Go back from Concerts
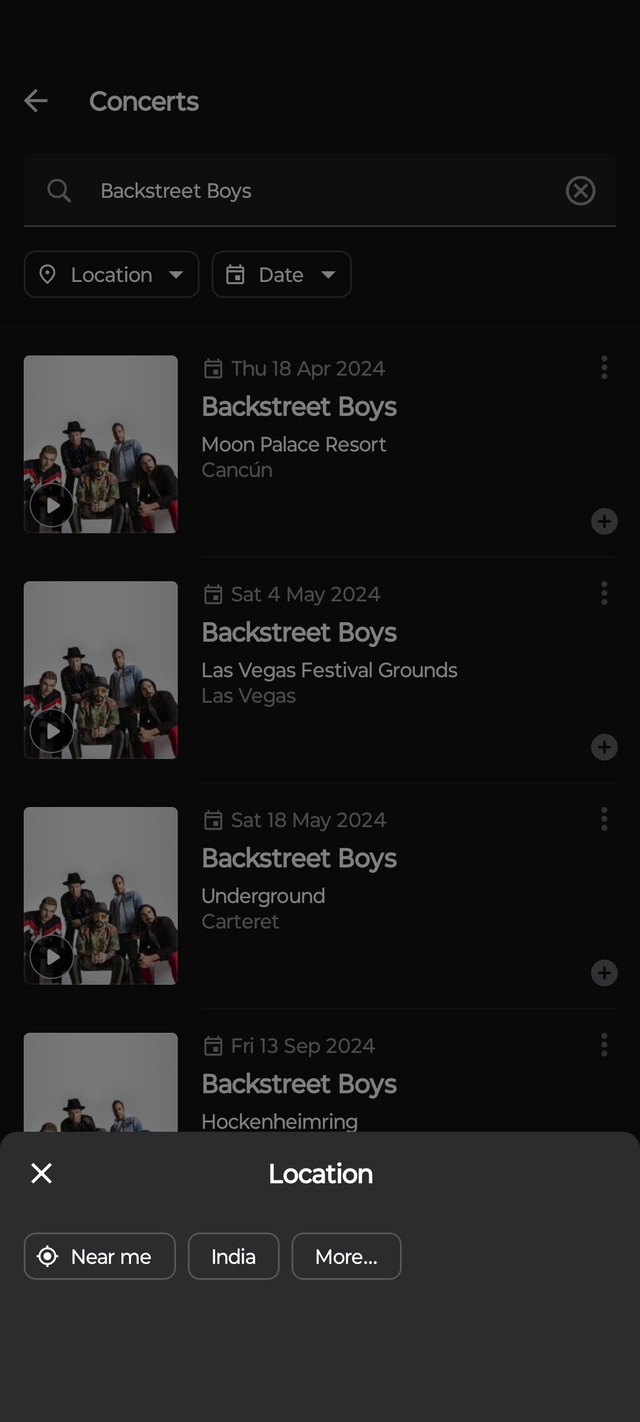This screenshot has height=1422, width=640. [x=36, y=101]
